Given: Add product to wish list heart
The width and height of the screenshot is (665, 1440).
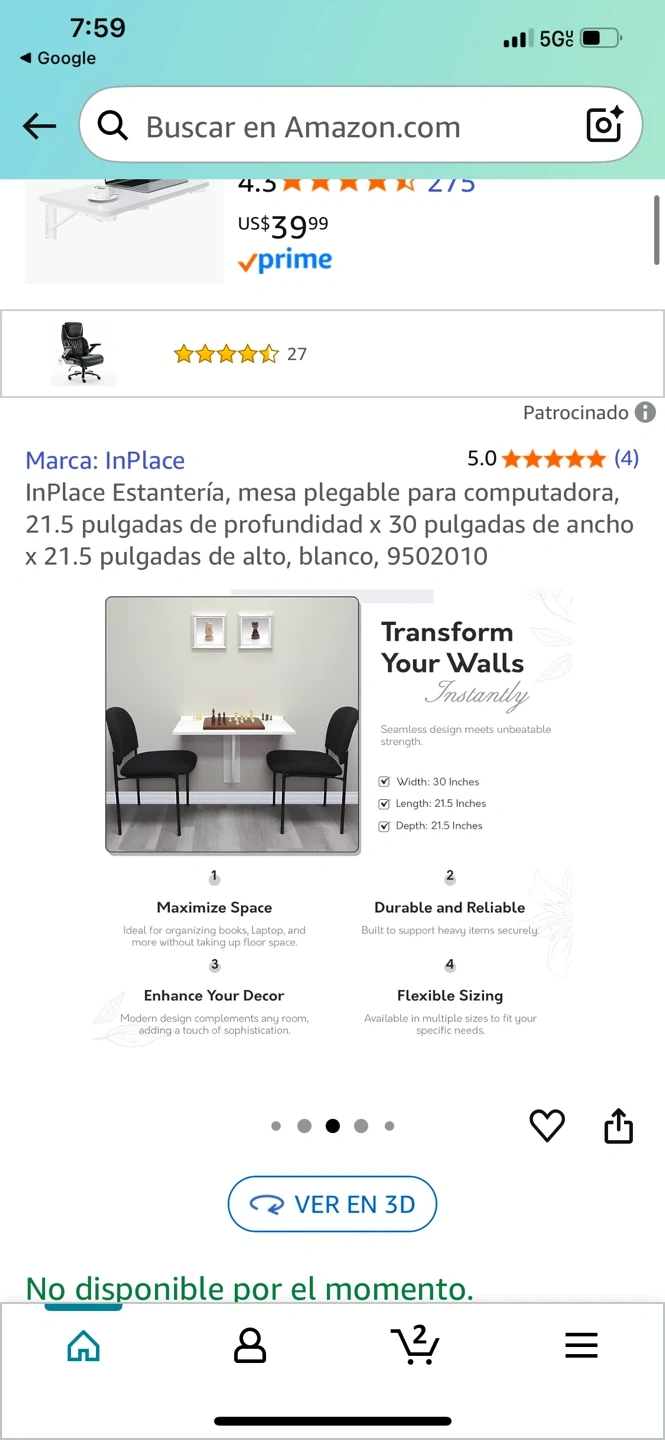Looking at the screenshot, I should (x=546, y=1126).
